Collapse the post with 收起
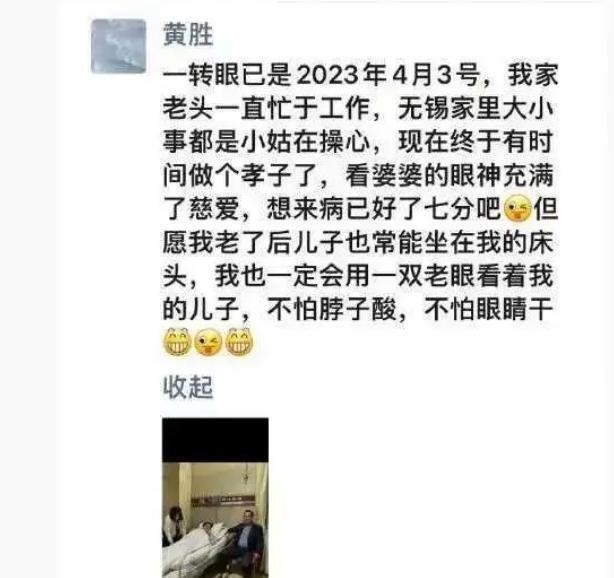This screenshot has height=578, width=614. tap(188, 388)
